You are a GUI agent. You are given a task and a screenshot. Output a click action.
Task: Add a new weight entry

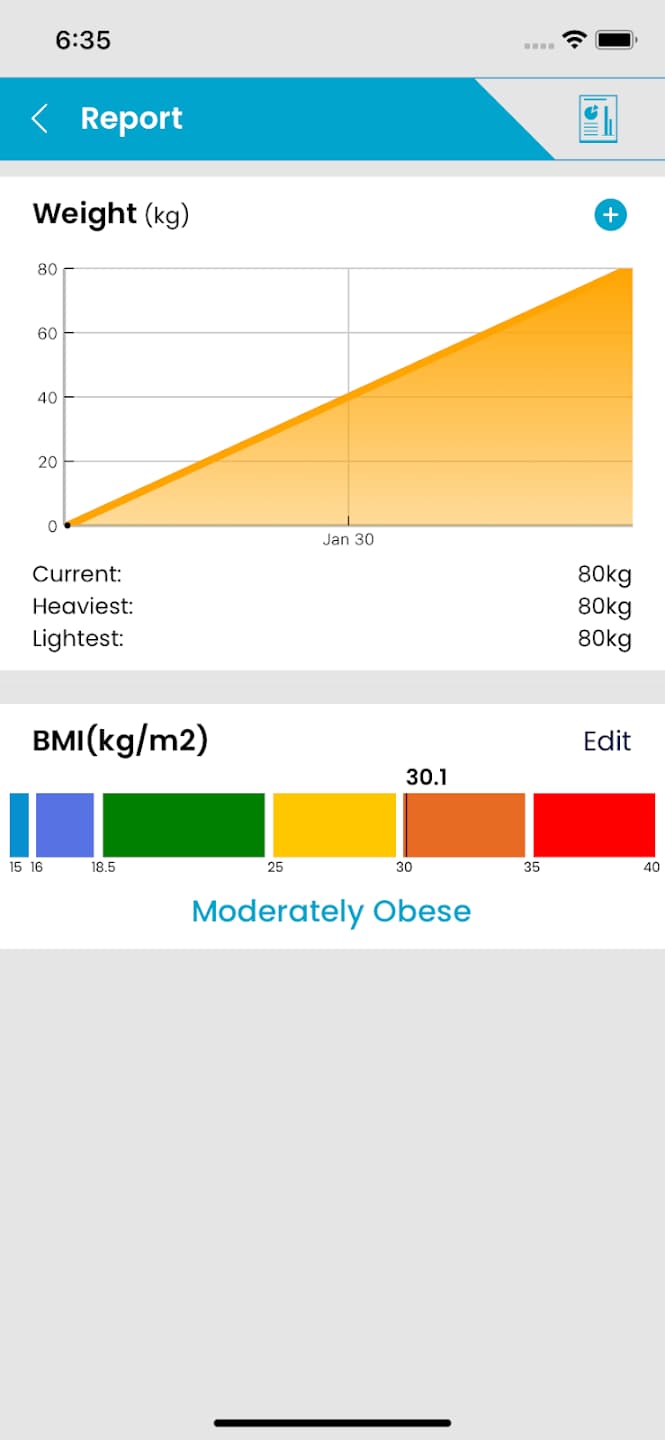pos(610,215)
